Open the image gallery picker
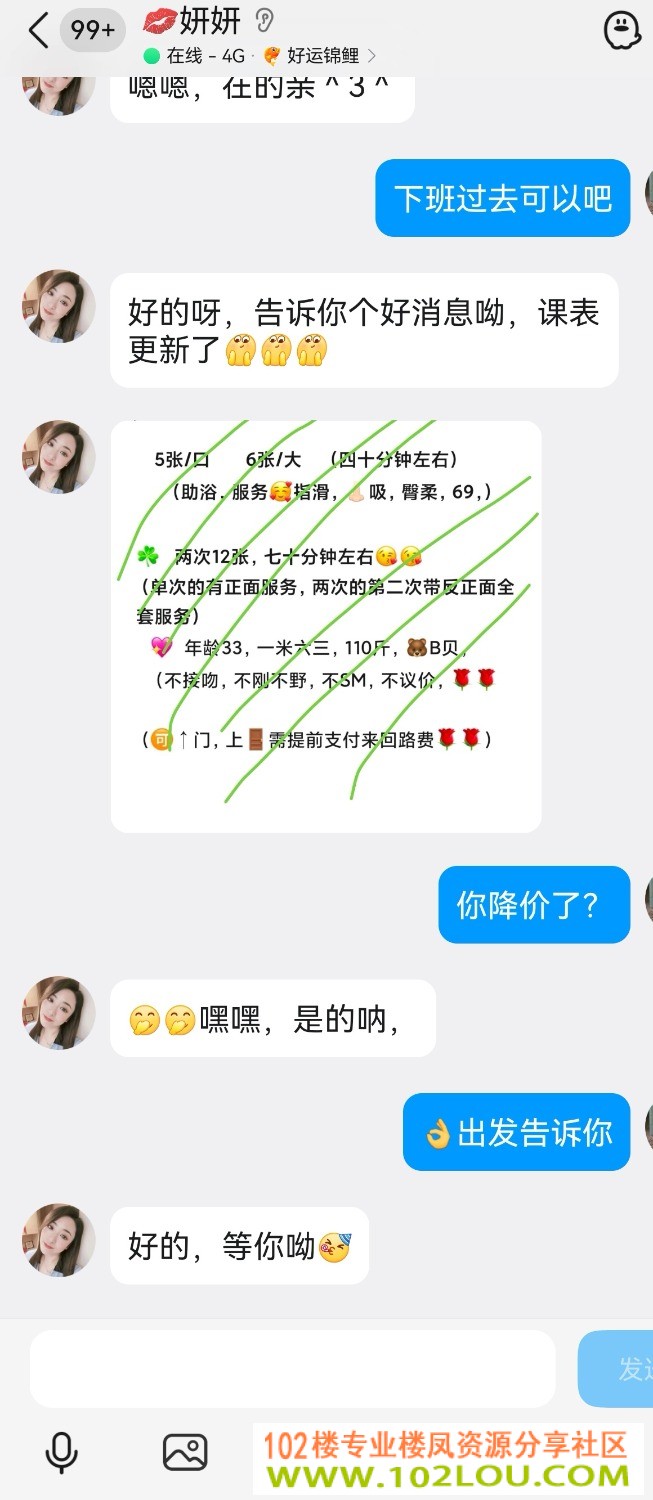The width and height of the screenshot is (653, 1500). point(185,1453)
